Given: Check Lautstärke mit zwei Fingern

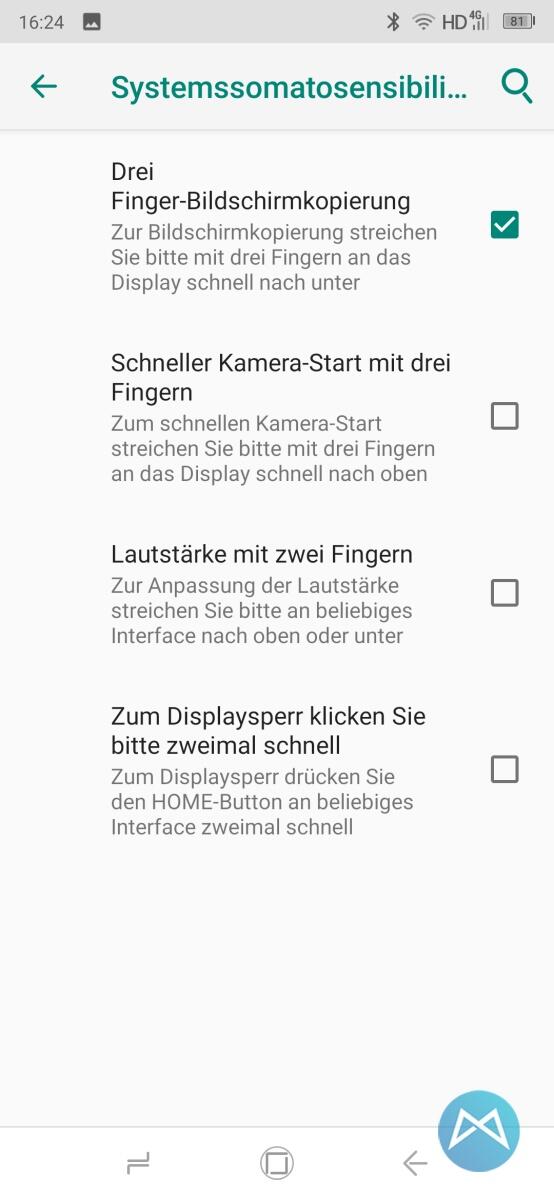Looking at the screenshot, I should coord(505,593).
